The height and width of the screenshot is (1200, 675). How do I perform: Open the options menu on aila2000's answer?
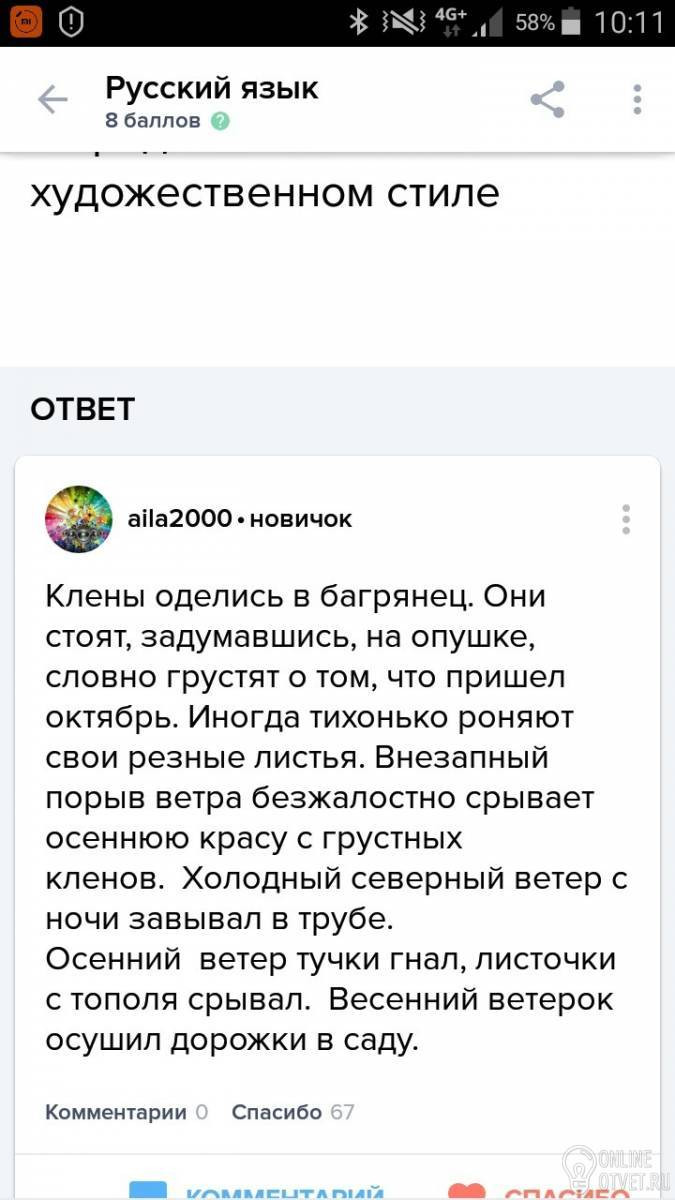tap(626, 520)
